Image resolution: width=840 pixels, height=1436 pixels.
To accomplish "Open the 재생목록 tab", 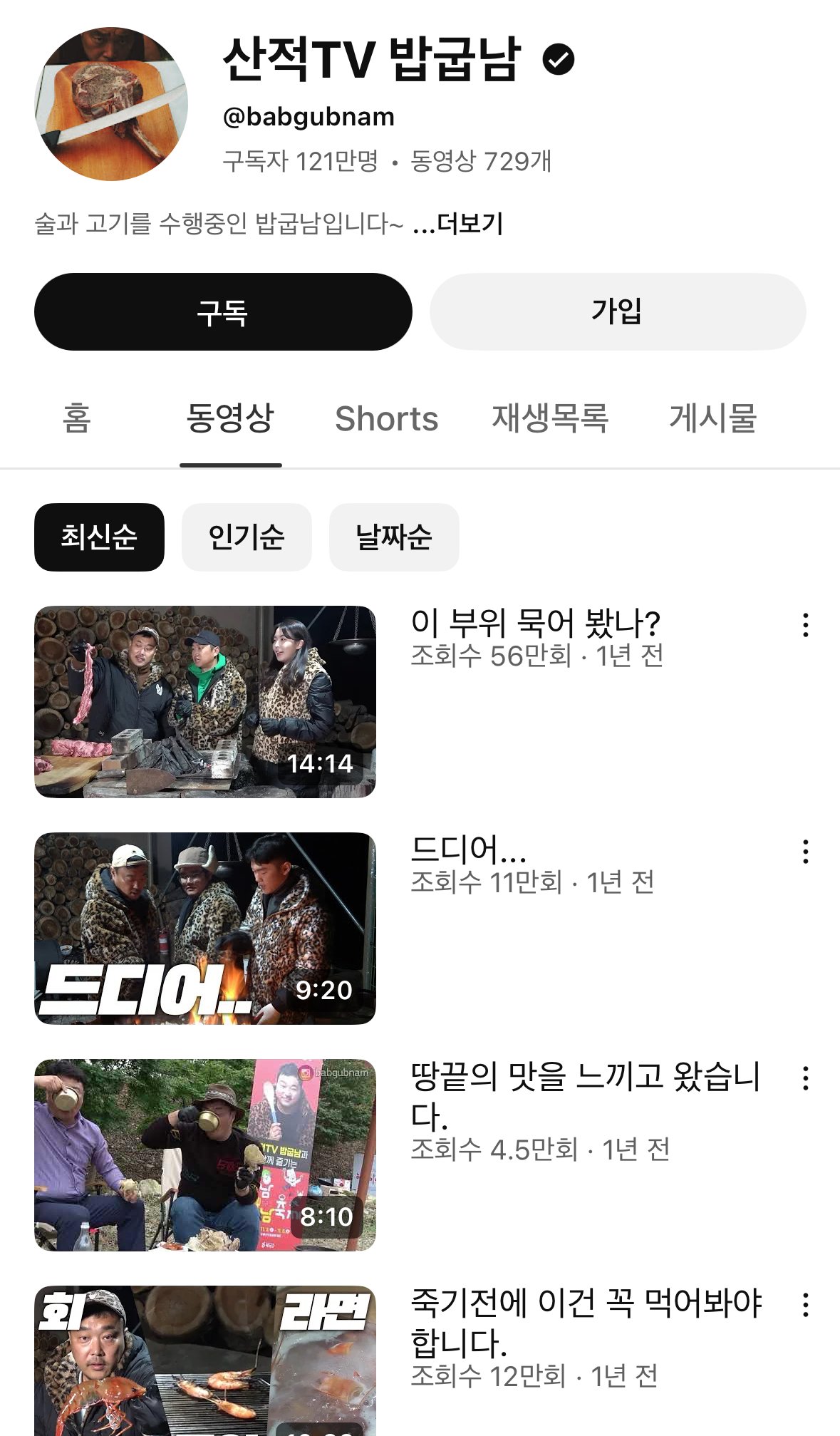I will tap(550, 418).
